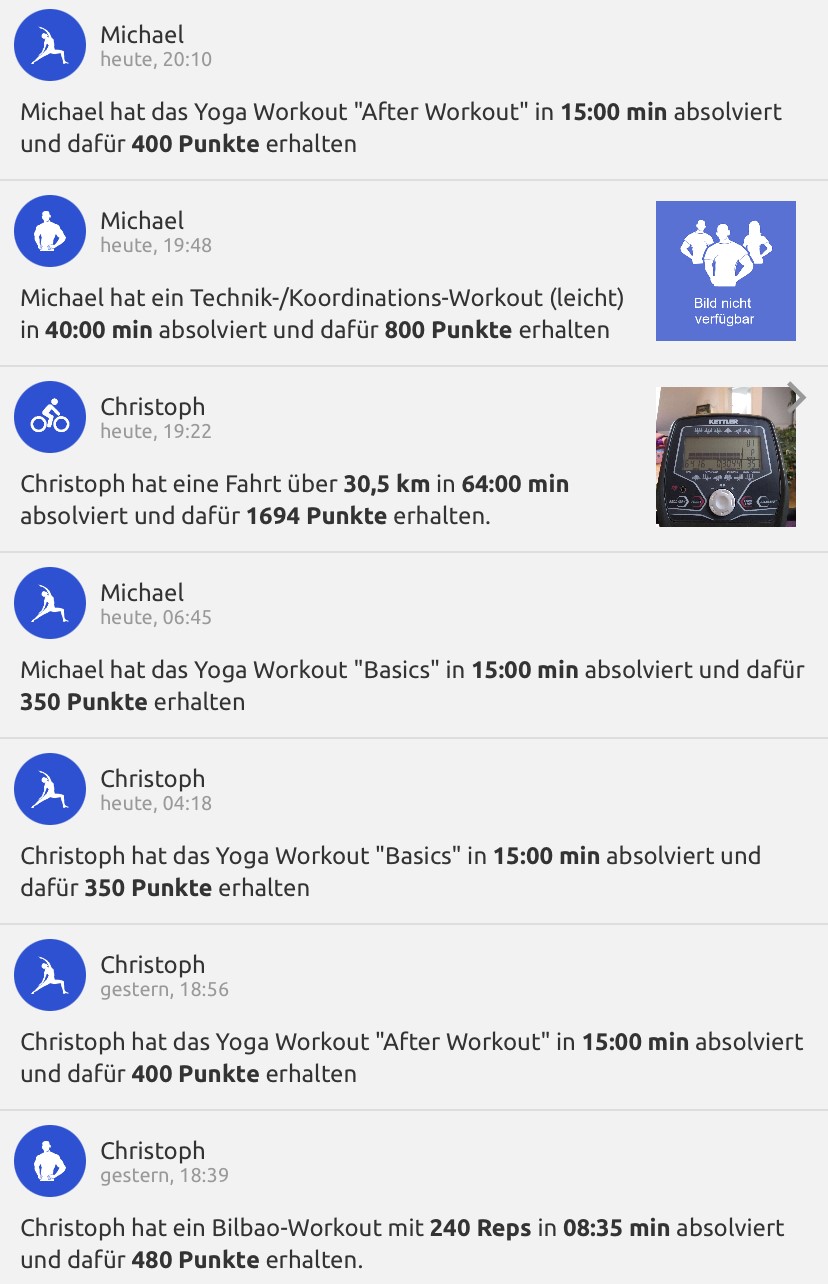This screenshot has width=828, height=1284.
Task: Click the strength workout icon next to Michael's 19:48 entry
Action: [50, 231]
